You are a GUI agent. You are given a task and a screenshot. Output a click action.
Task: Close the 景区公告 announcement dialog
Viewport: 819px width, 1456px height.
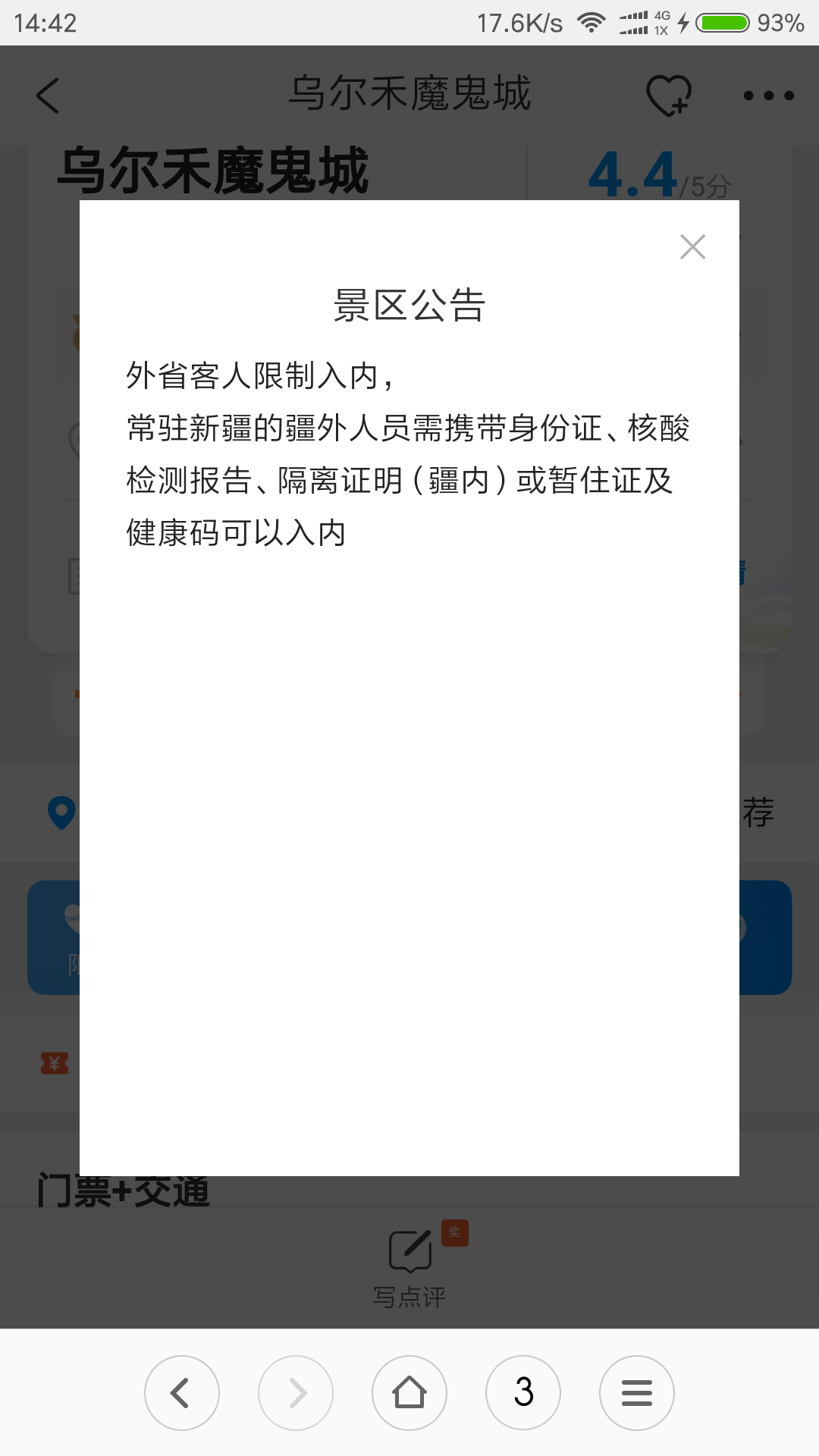692,246
